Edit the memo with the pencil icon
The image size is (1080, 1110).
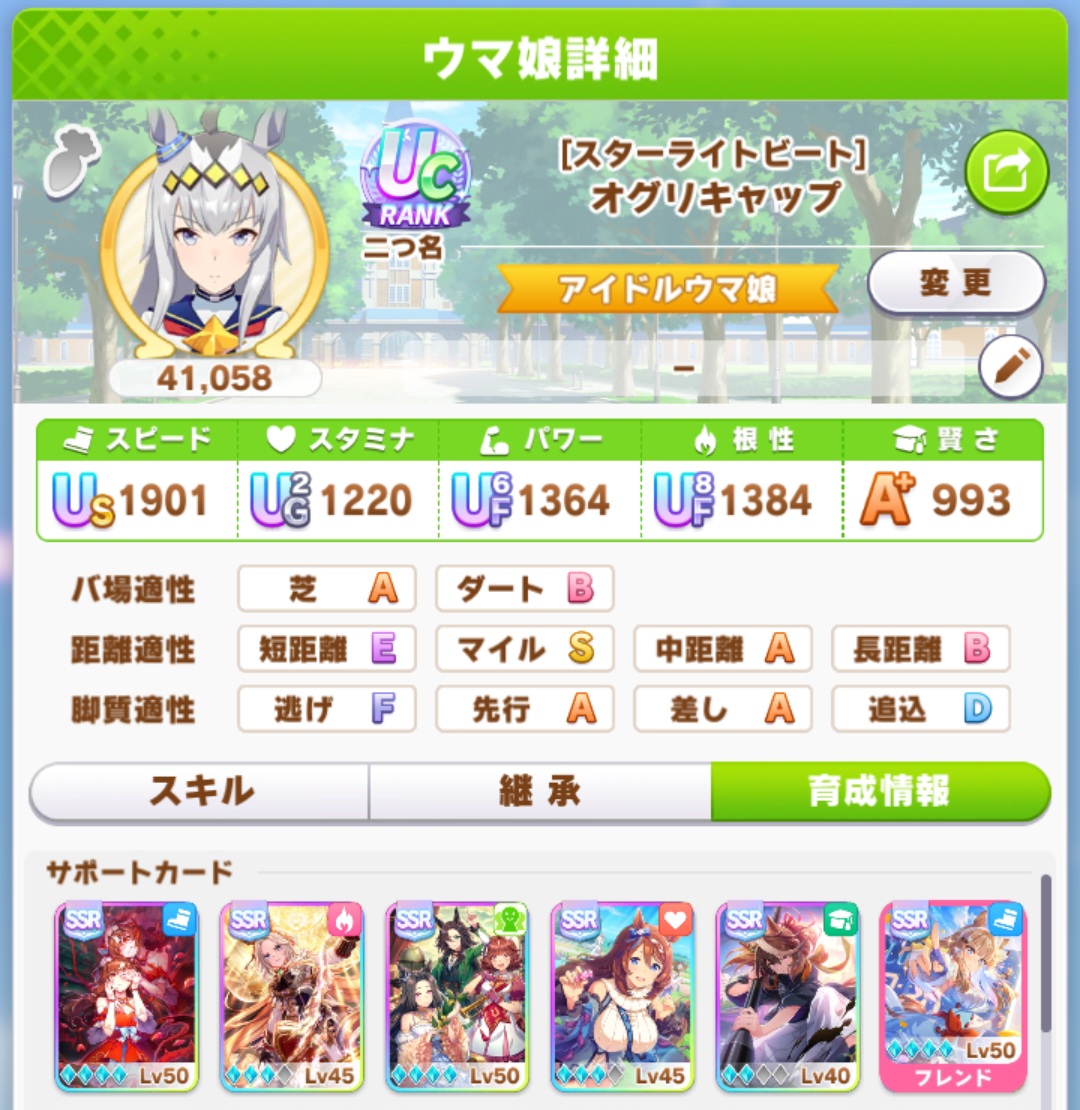click(1010, 368)
